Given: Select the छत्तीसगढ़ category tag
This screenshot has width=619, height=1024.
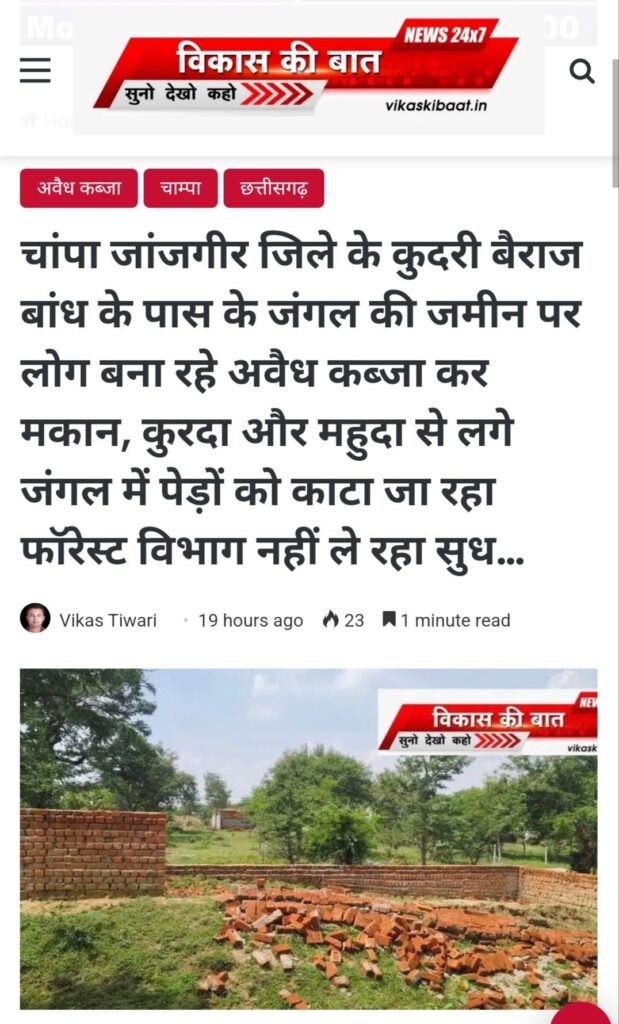Looking at the screenshot, I should pyautogui.click(x=273, y=188).
